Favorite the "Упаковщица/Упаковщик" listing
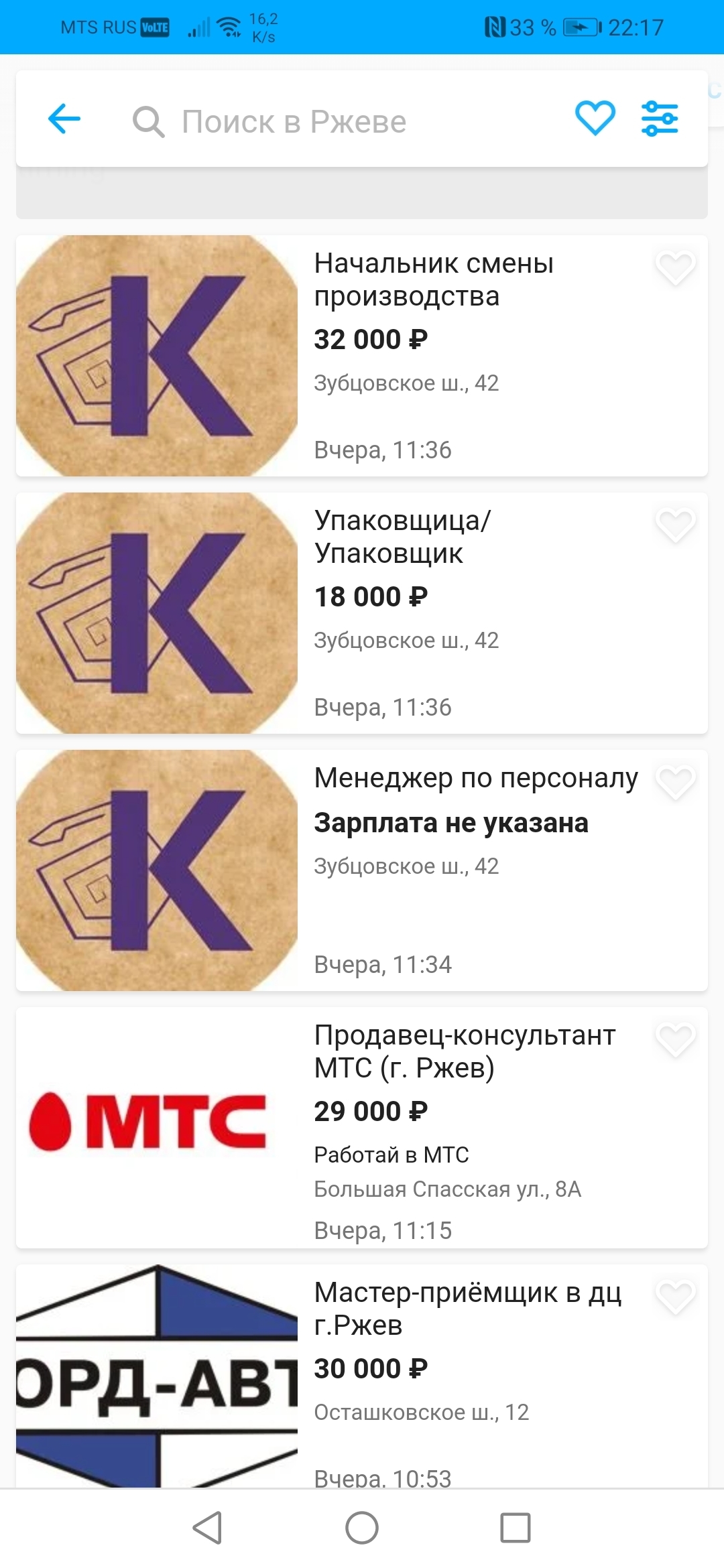The width and height of the screenshot is (724, 1568). click(675, 525)
